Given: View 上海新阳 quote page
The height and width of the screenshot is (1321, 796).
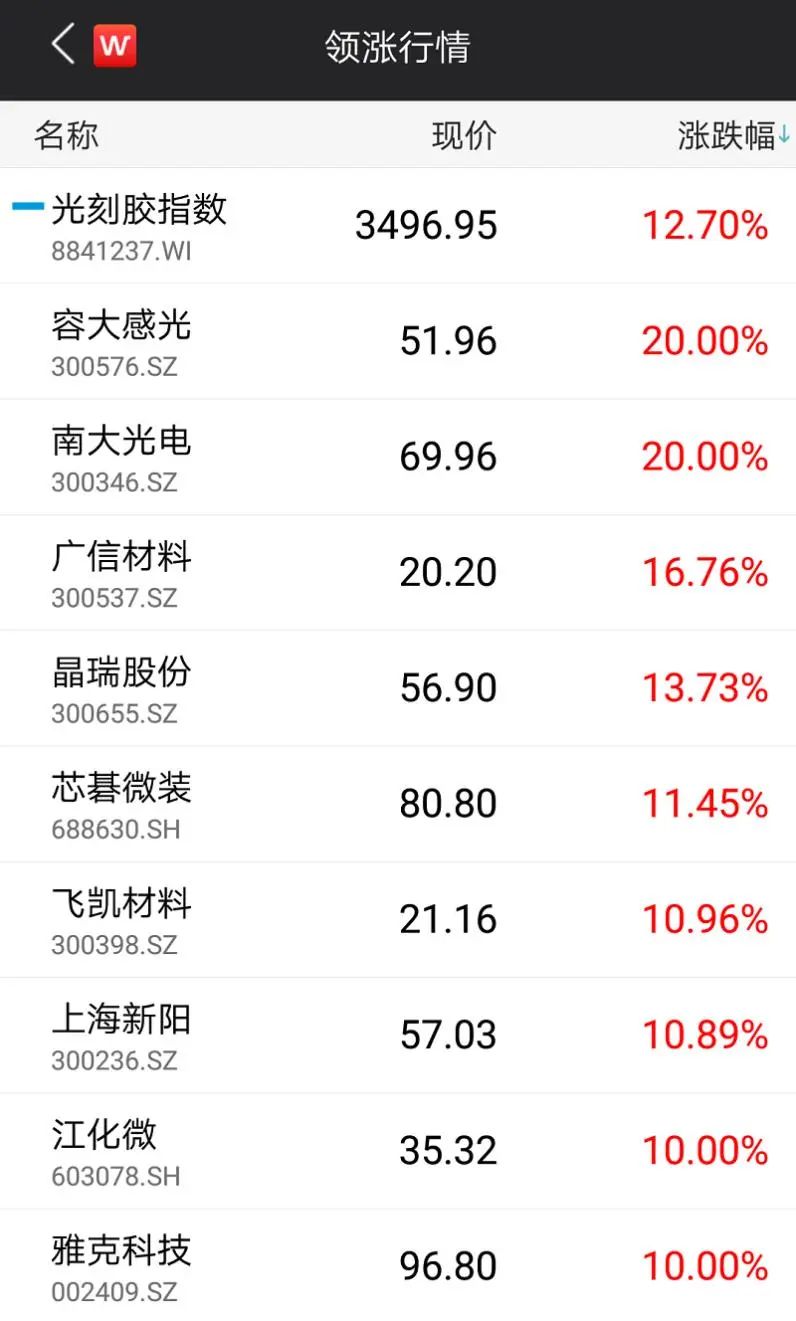Looking at the screenshot, I should [x=398, y=1036].
